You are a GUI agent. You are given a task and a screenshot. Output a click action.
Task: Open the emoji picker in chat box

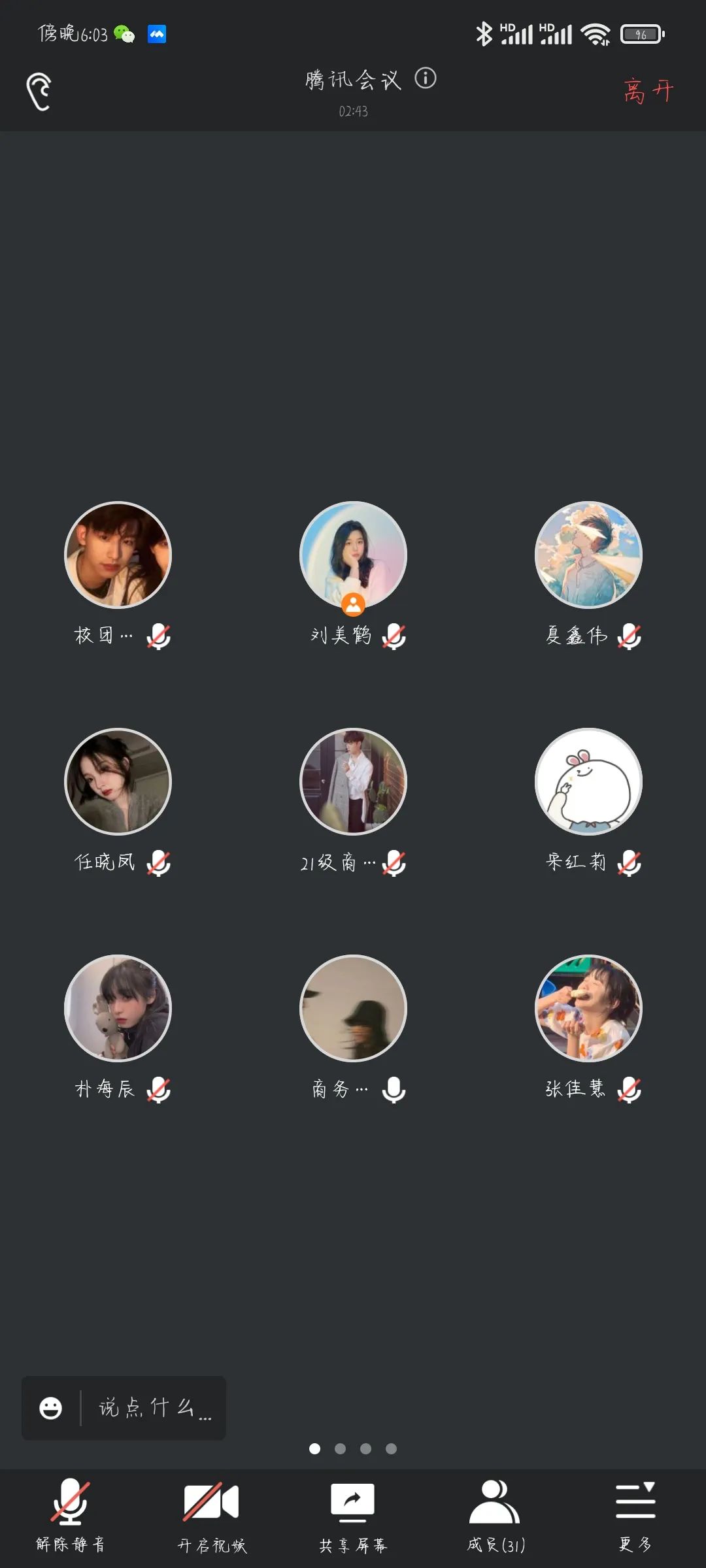tap(51, 1407)
